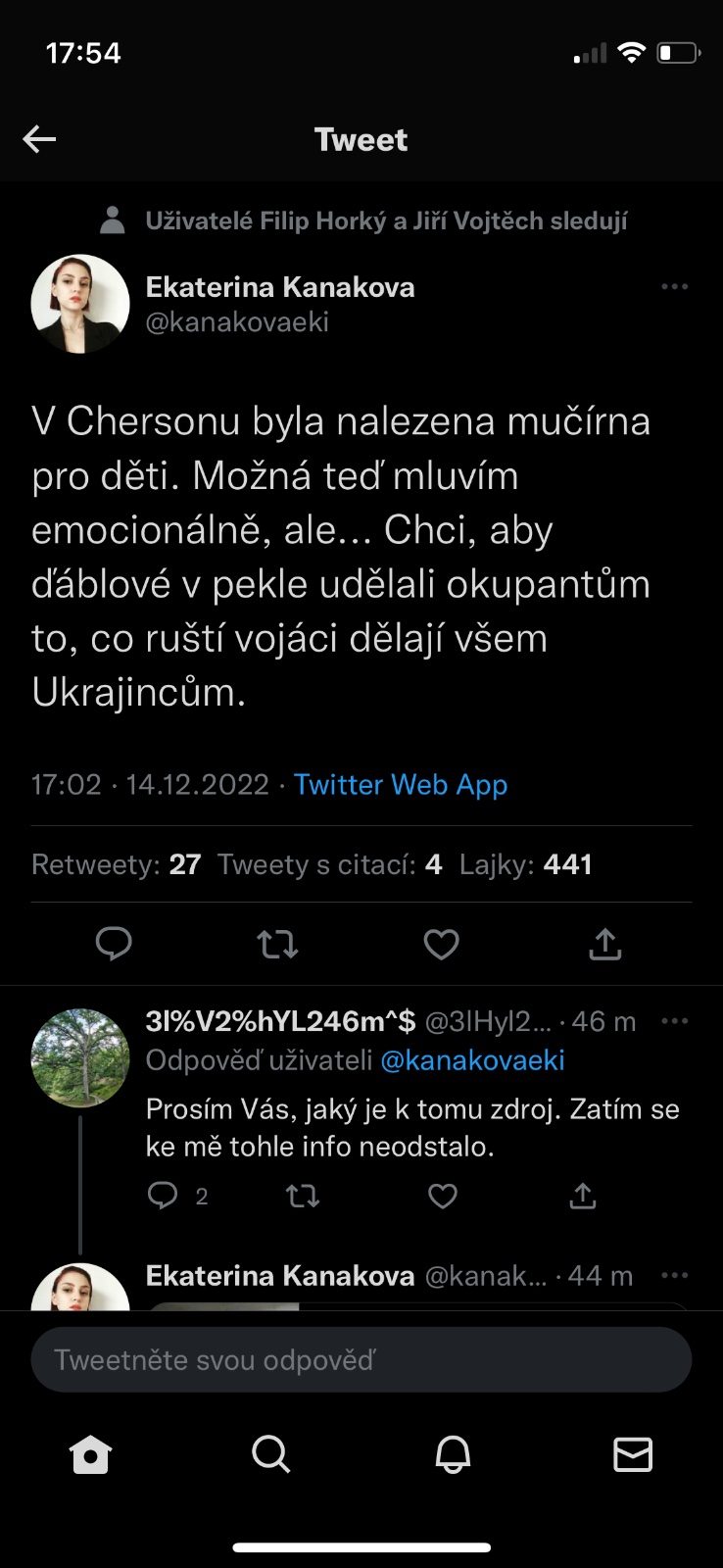Tap the Tweetněte svou odpověď reply field

click(x=361, y=1360)
